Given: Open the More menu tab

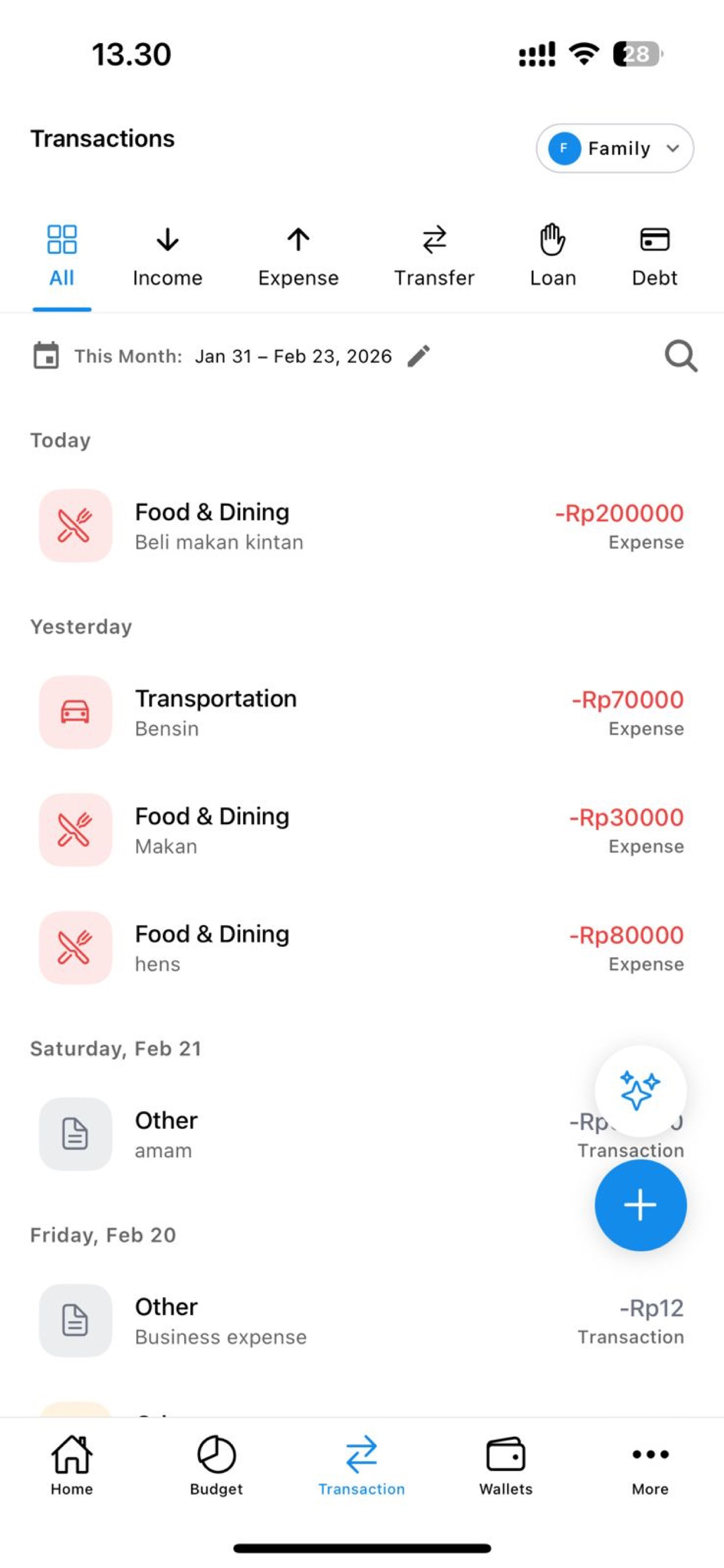Looking at the screenshot, I should [x=651, y=1465].
